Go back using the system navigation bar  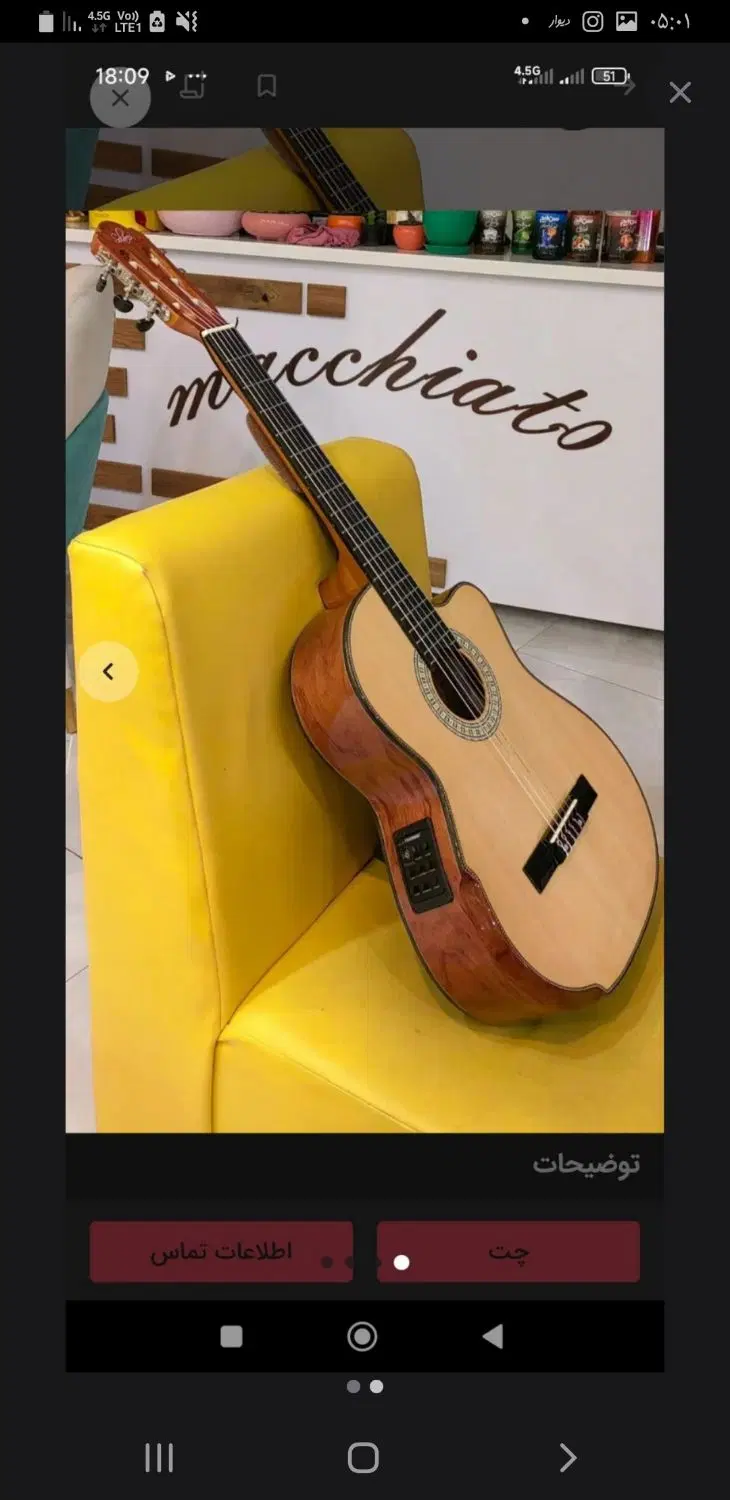567,1458
